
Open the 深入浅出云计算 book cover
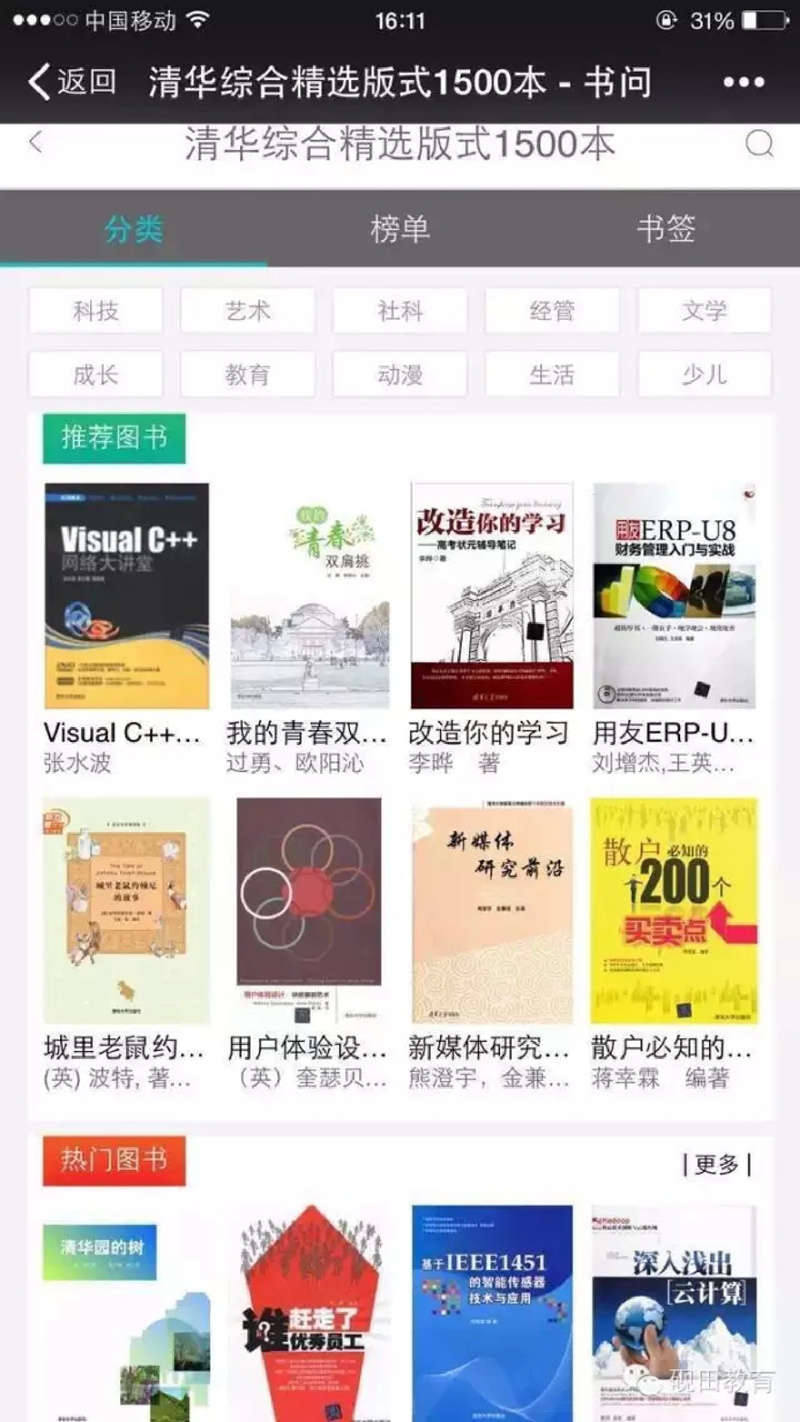point(673,1310)
